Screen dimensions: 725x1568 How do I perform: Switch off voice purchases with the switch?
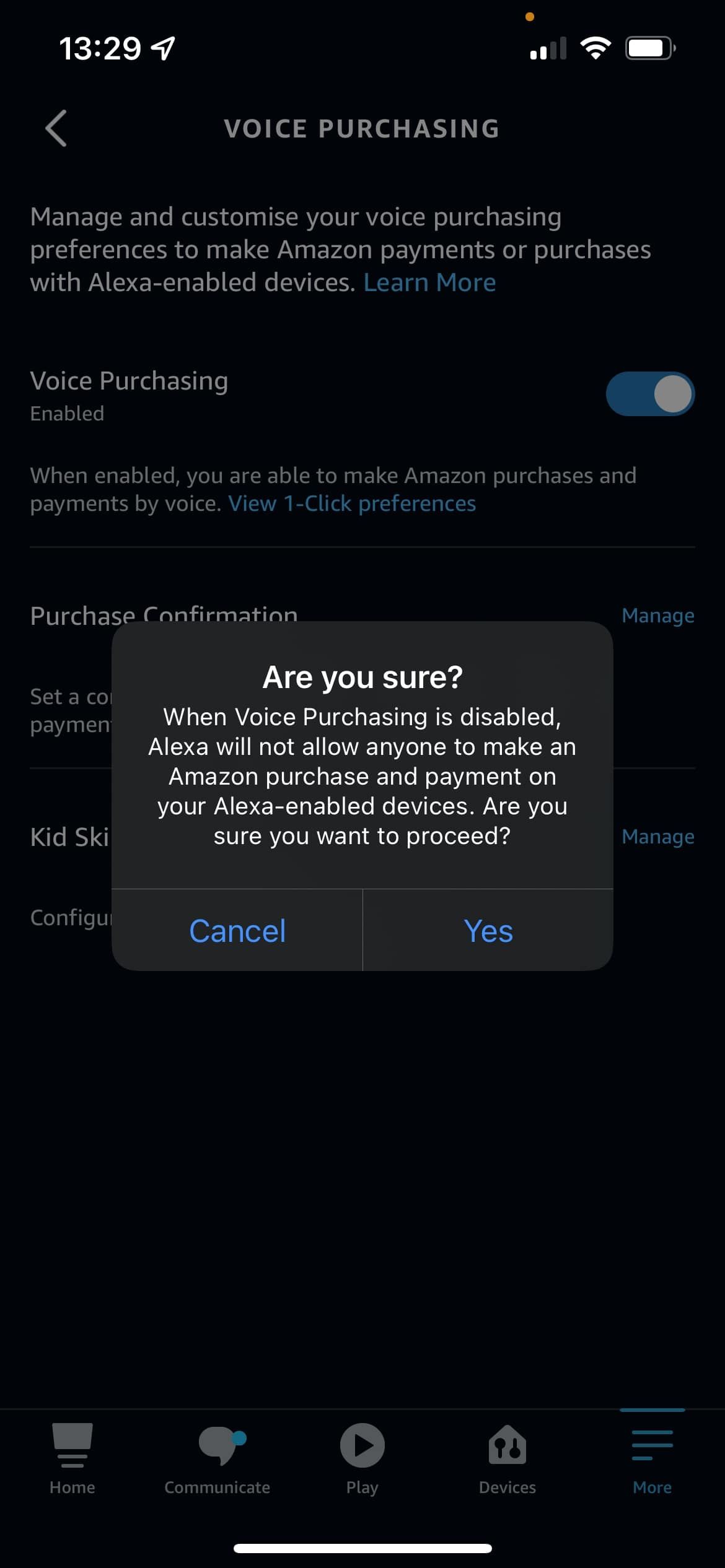tap(650, 394)
